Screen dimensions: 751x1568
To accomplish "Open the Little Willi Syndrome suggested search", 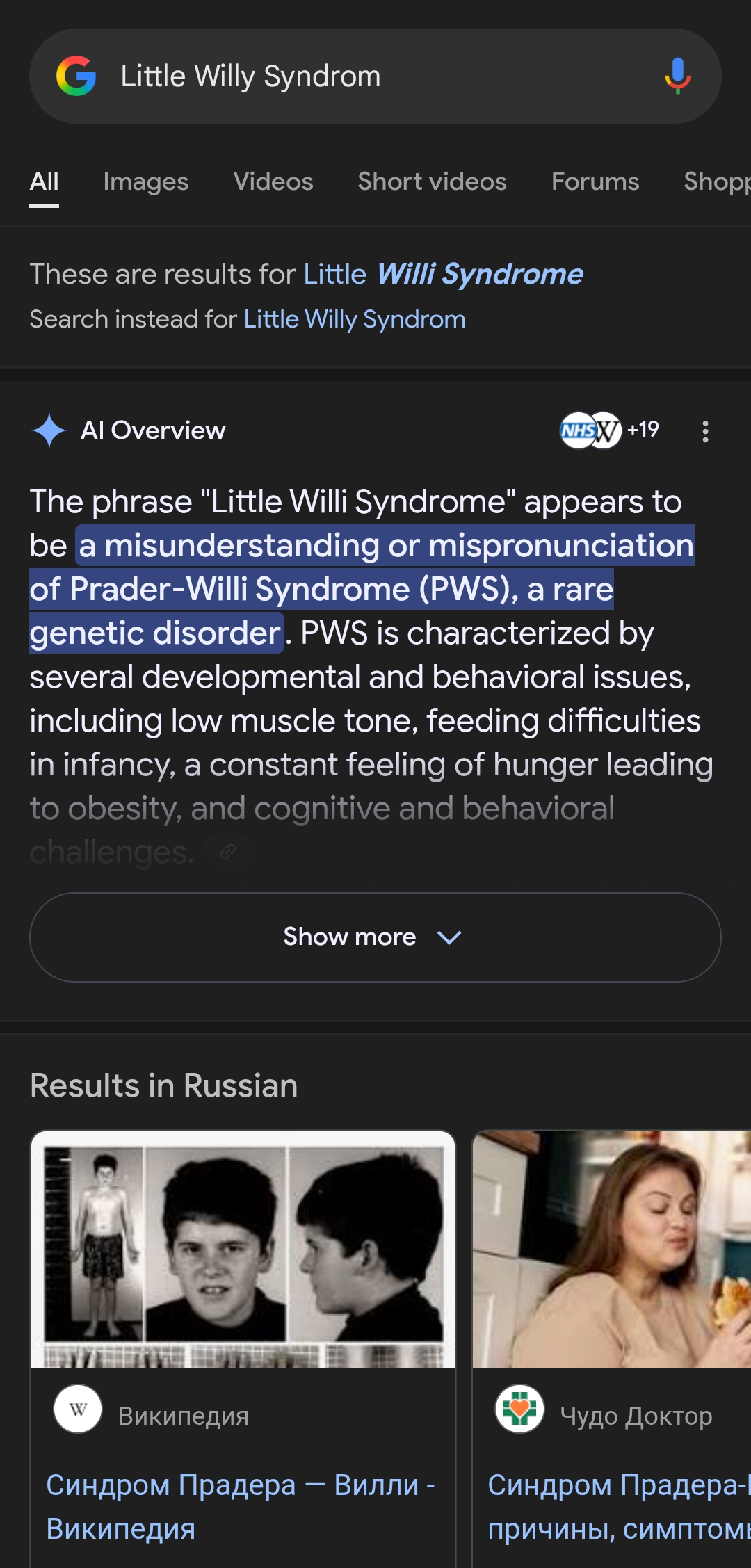I will tap(444, 274).
